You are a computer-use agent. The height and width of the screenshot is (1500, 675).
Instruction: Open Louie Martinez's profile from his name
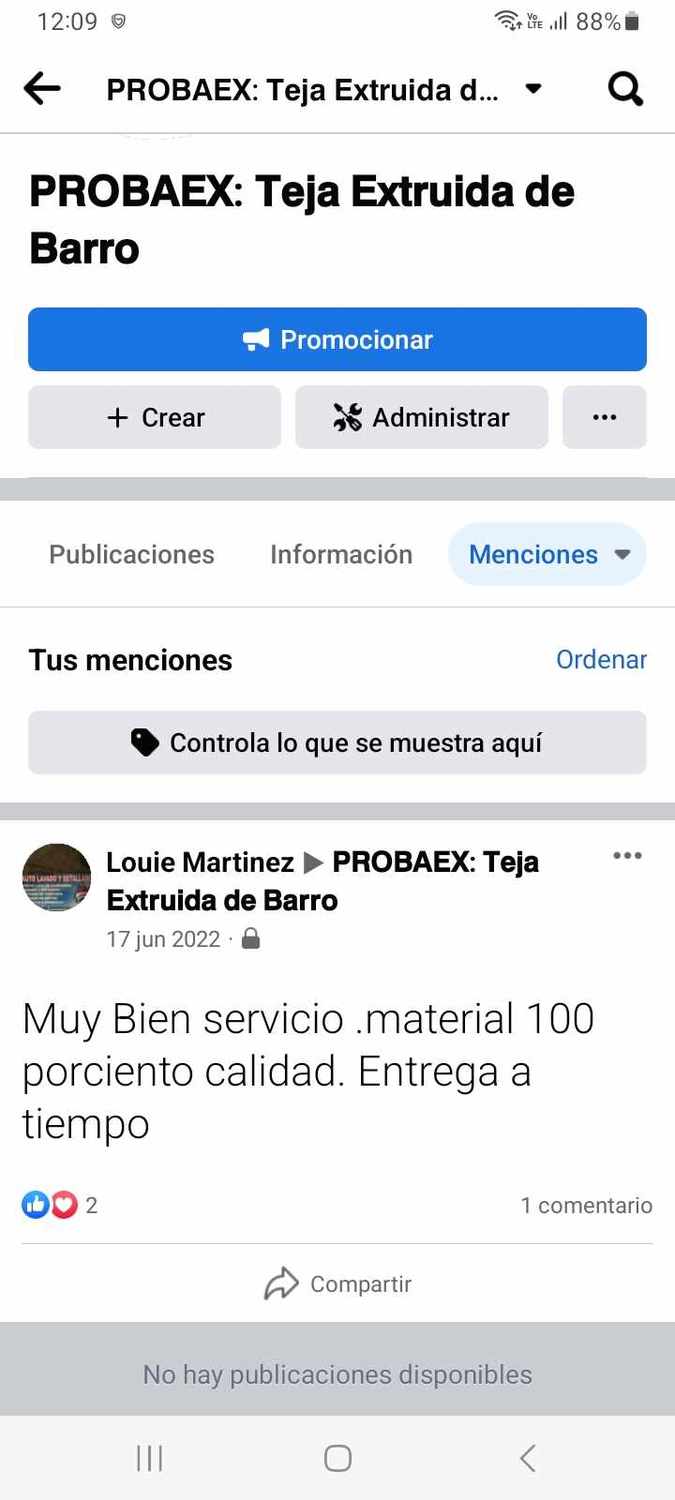point(200,862)
